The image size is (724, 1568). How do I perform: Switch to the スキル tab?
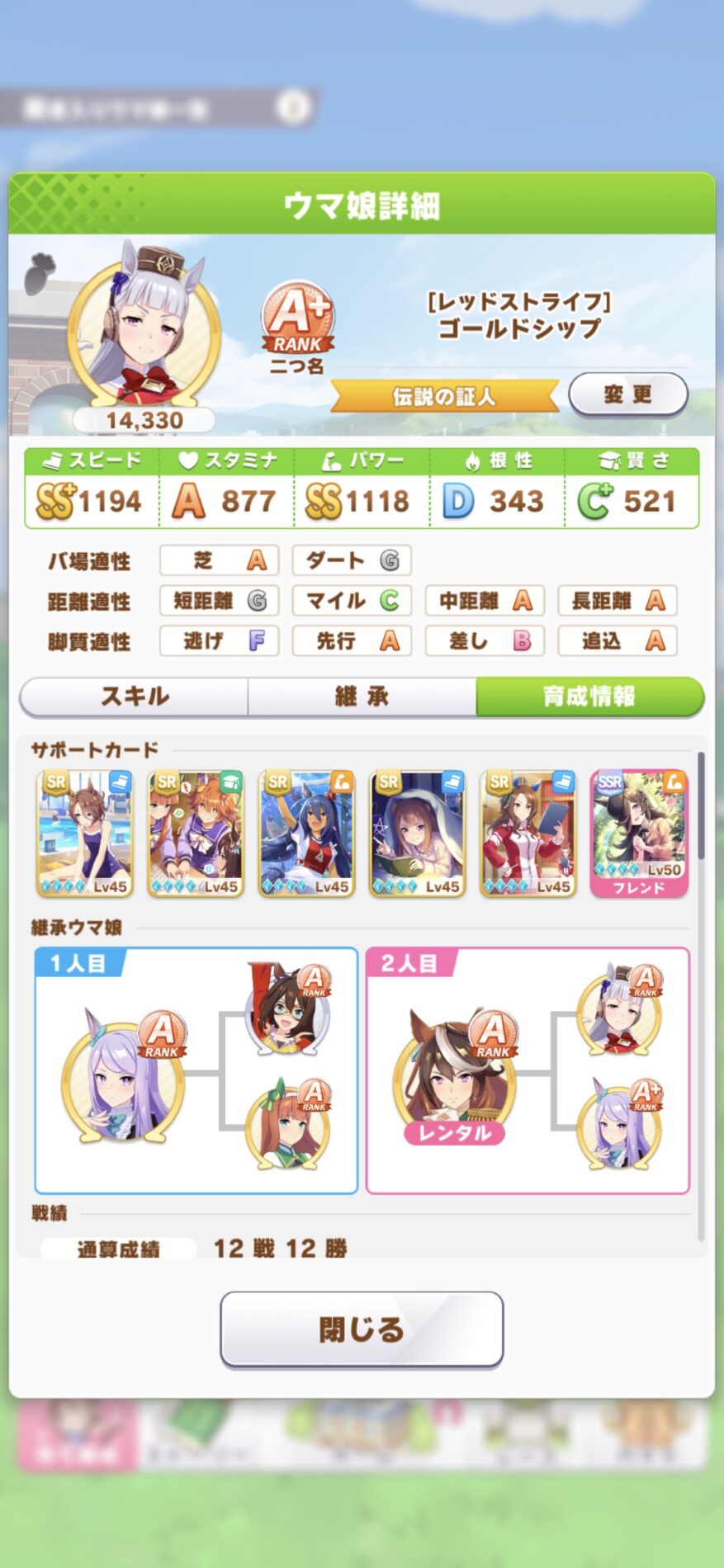pyautogui.click(x=134, y=697)
